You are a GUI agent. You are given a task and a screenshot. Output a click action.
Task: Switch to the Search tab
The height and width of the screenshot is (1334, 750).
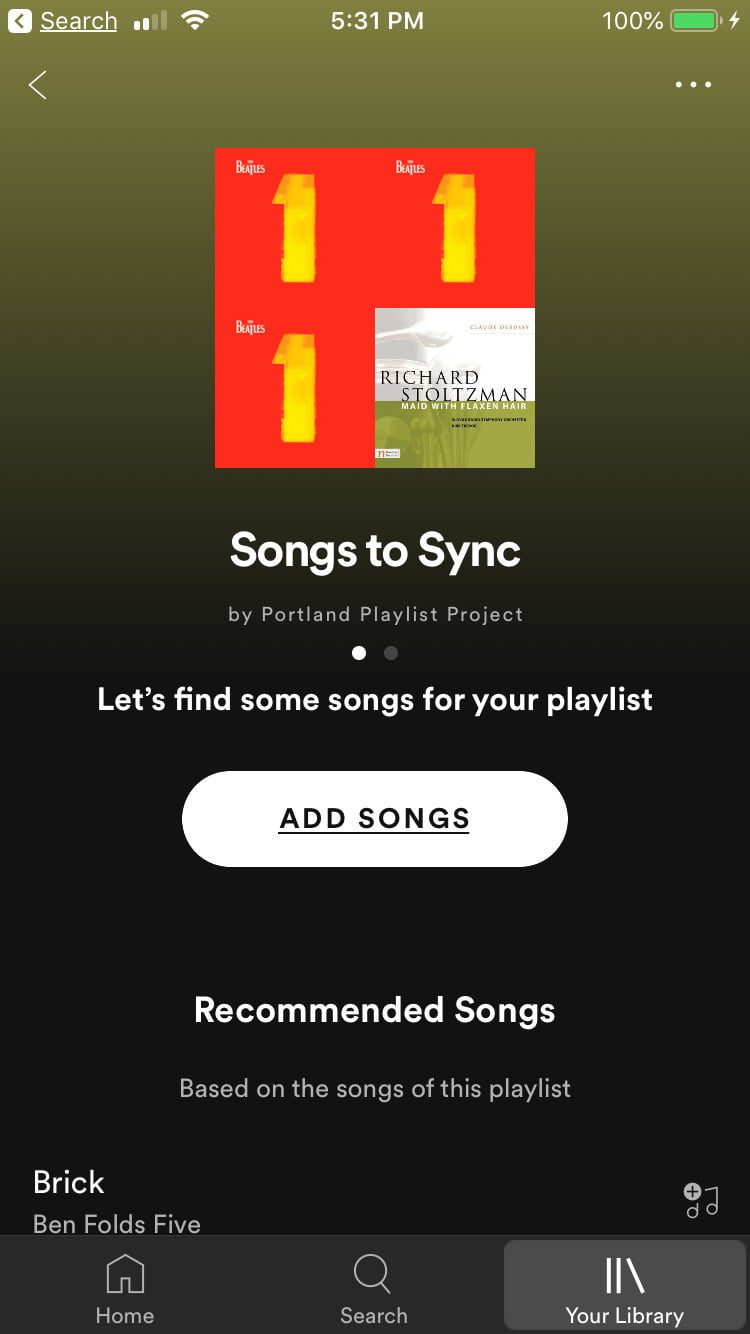pos(373,1288)
